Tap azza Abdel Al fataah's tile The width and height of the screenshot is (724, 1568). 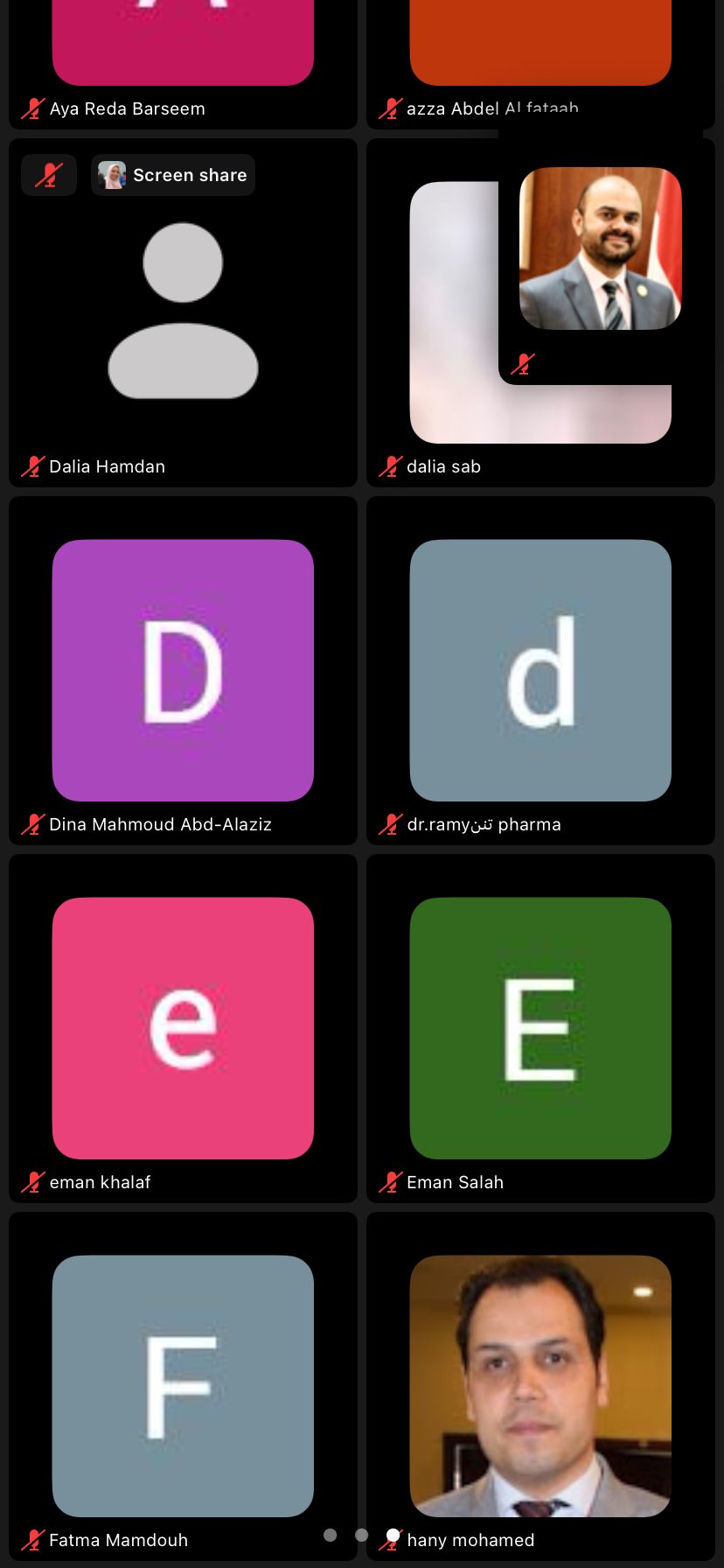tap(540, 52)
